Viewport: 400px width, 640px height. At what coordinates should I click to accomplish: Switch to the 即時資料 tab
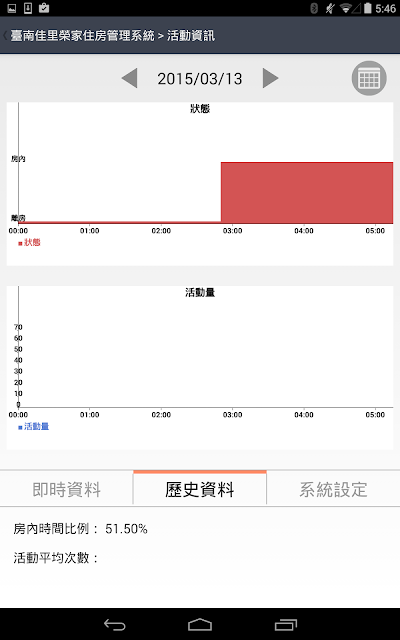pyautogui.click(x=67, y=489)
